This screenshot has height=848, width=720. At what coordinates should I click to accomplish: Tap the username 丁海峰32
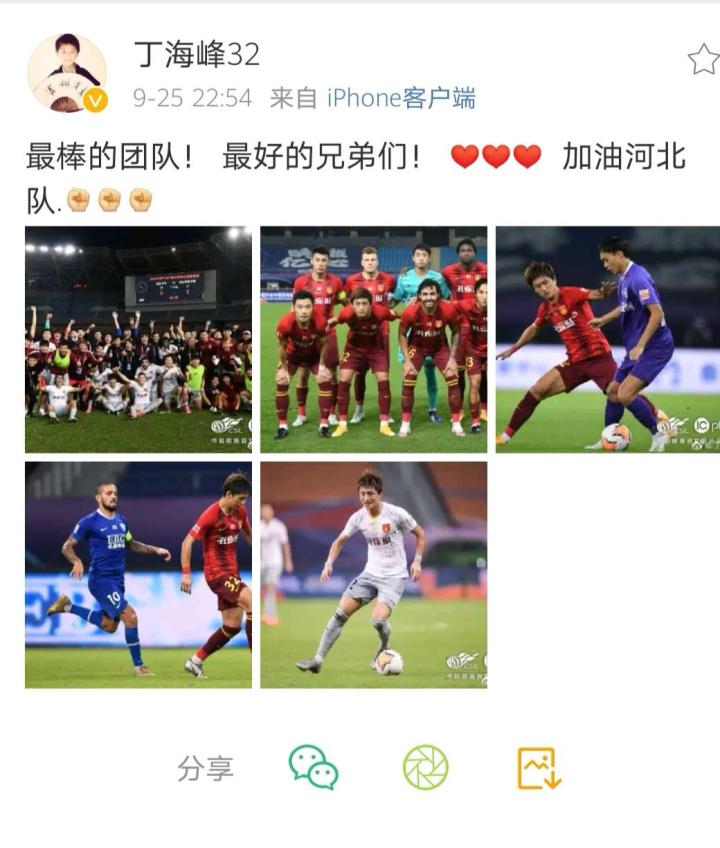(197, 54)
